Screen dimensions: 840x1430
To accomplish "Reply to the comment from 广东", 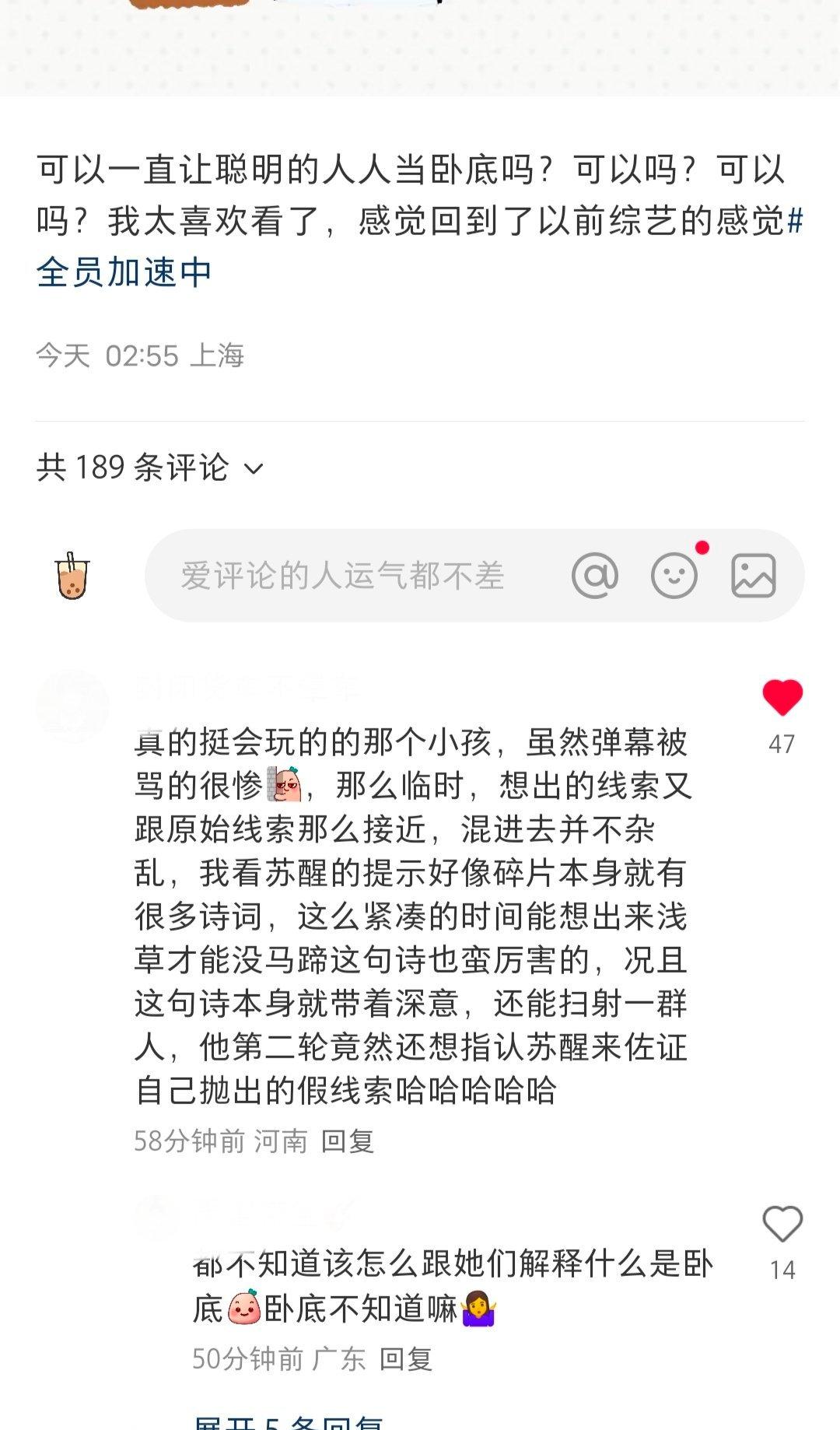I will coord(405,1359).
